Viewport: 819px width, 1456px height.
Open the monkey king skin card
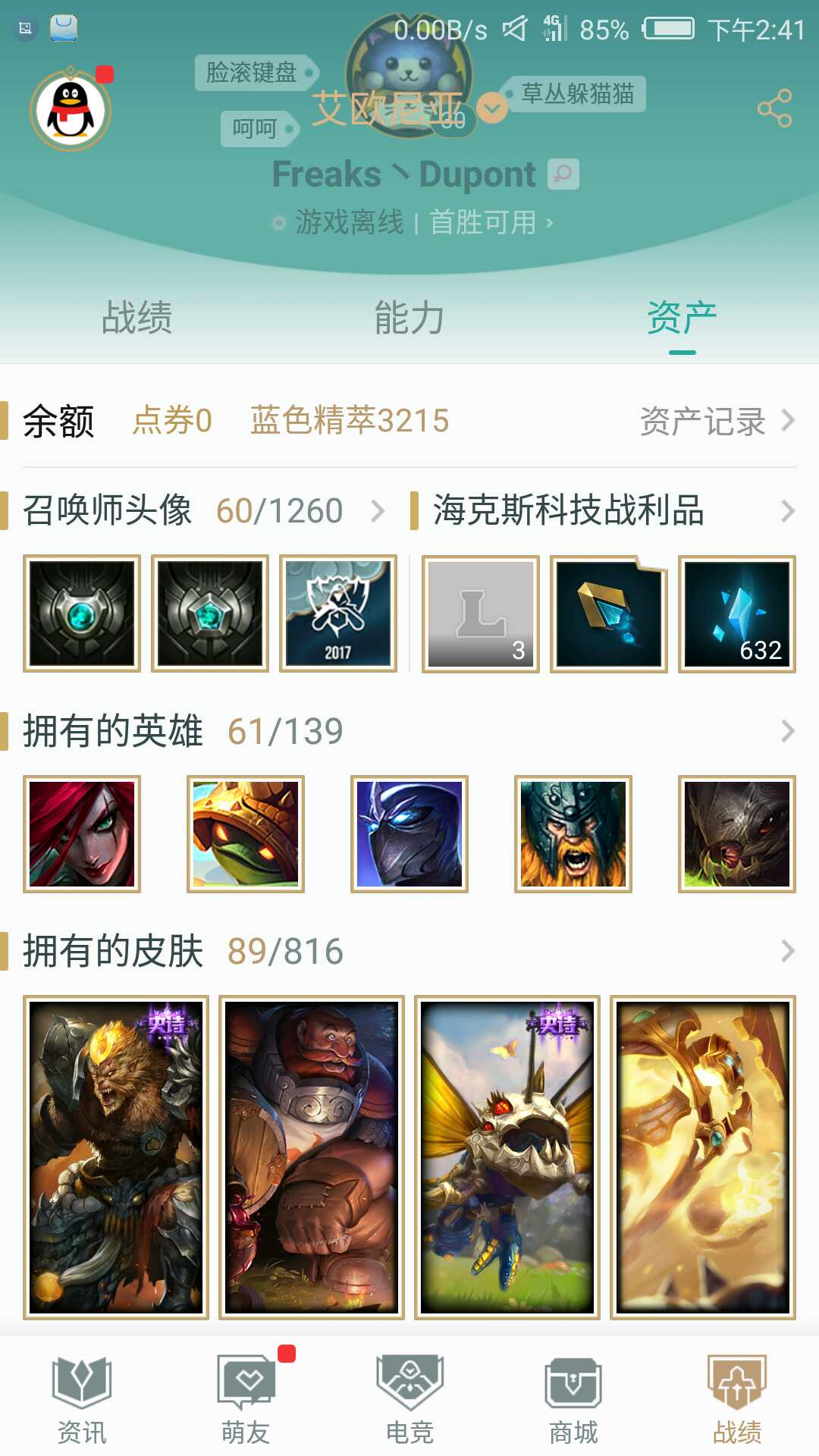(116, 1157)
